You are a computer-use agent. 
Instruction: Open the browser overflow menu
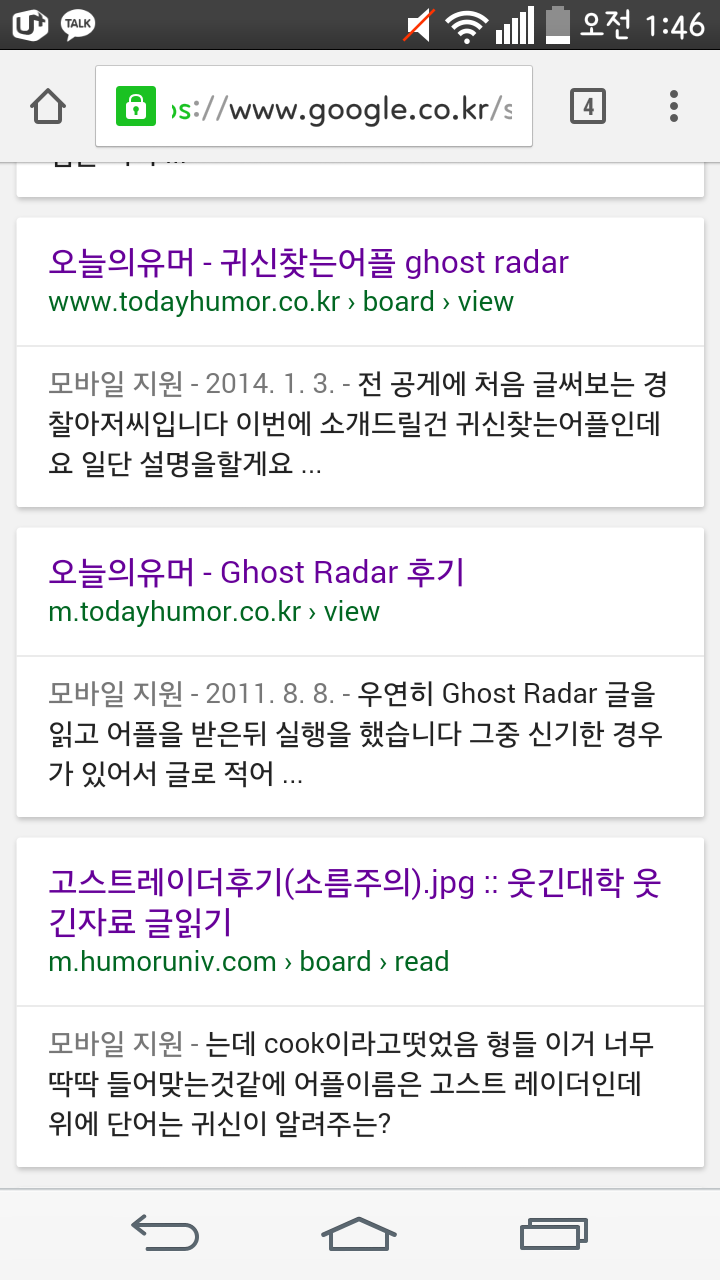[x=672, y=105]
